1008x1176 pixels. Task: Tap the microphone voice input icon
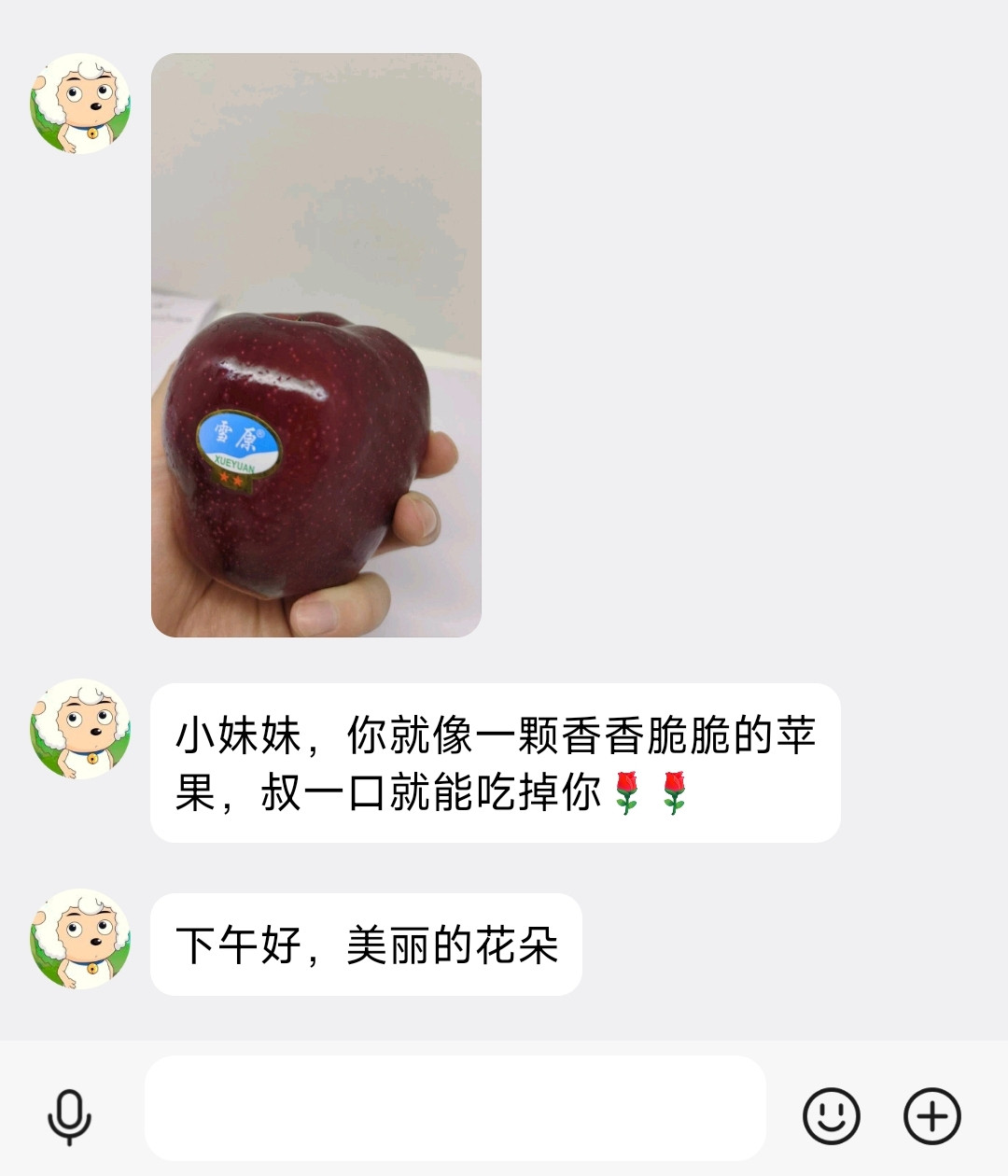pyautogui.click(x=69, y=1115)
